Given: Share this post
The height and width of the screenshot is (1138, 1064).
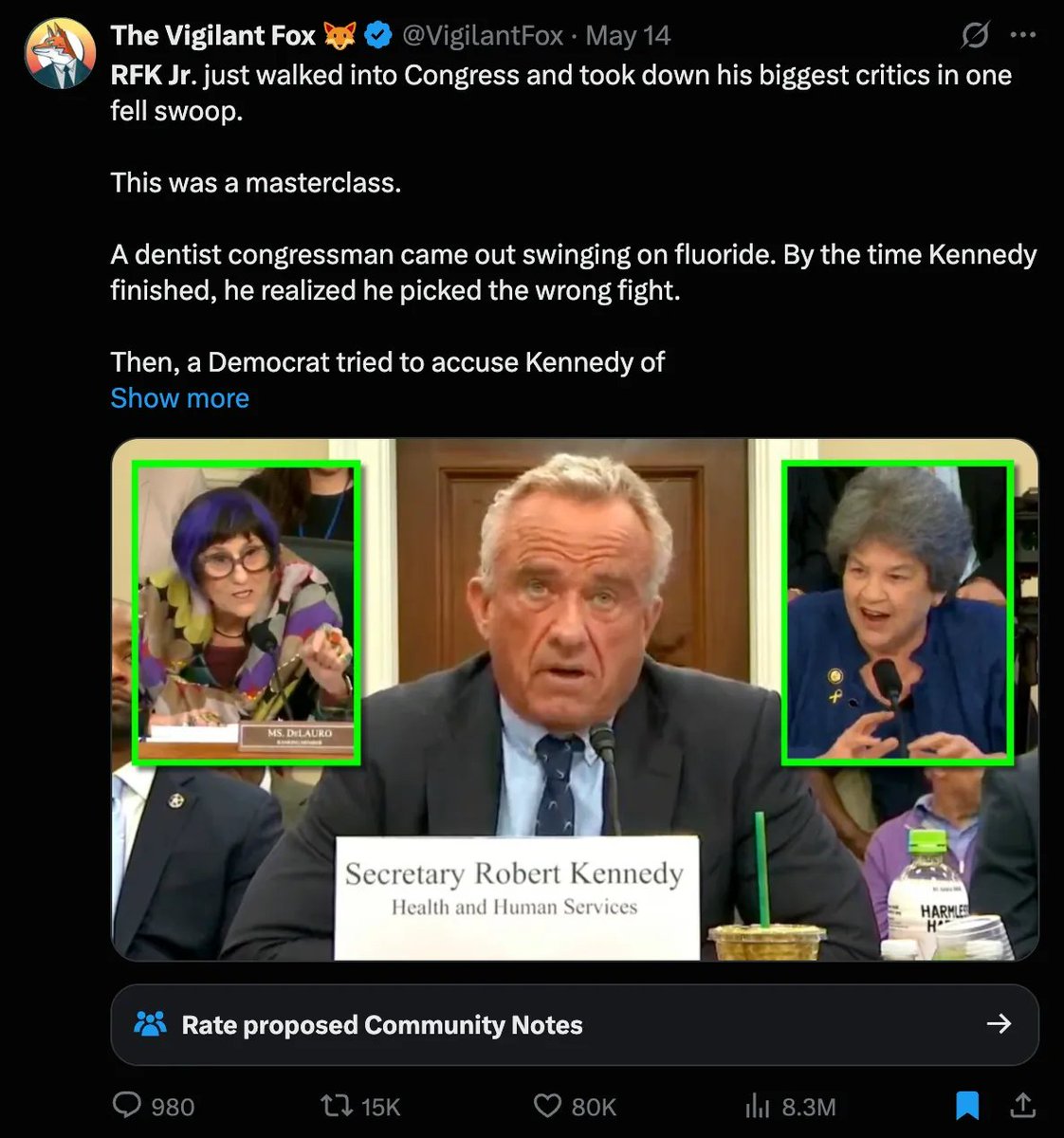Looking at the screenshot, I should tap(1023, 1106).
